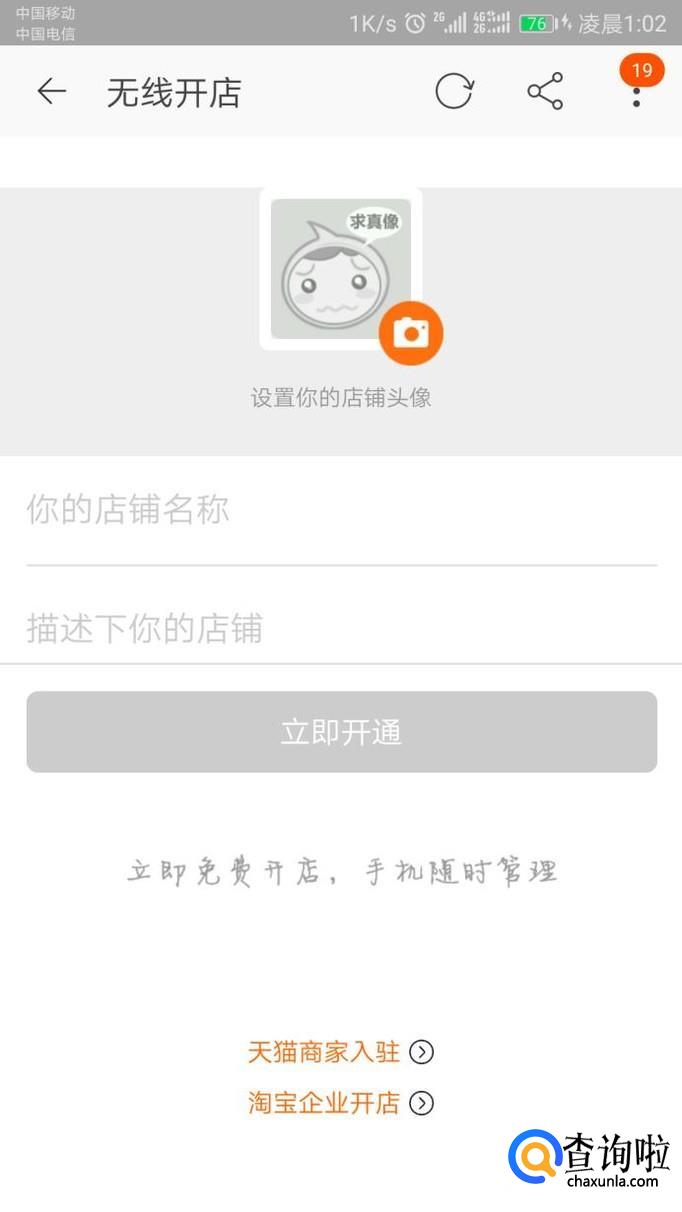This screenshot has width=682, height=1212.
Task: Go back from 无线开店 page
Action: (x=51, y=92)
